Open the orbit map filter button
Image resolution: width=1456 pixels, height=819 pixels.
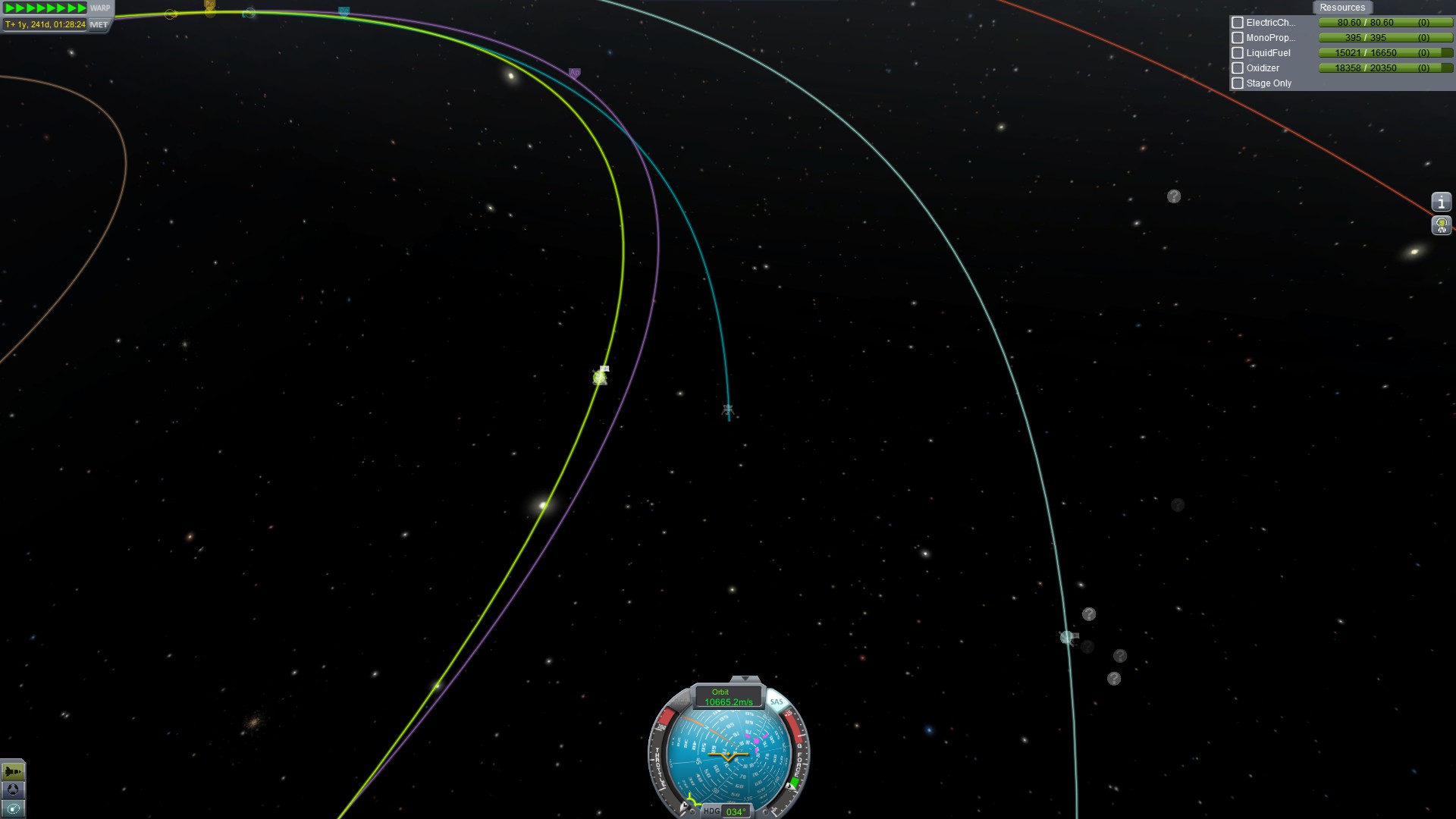13,809
